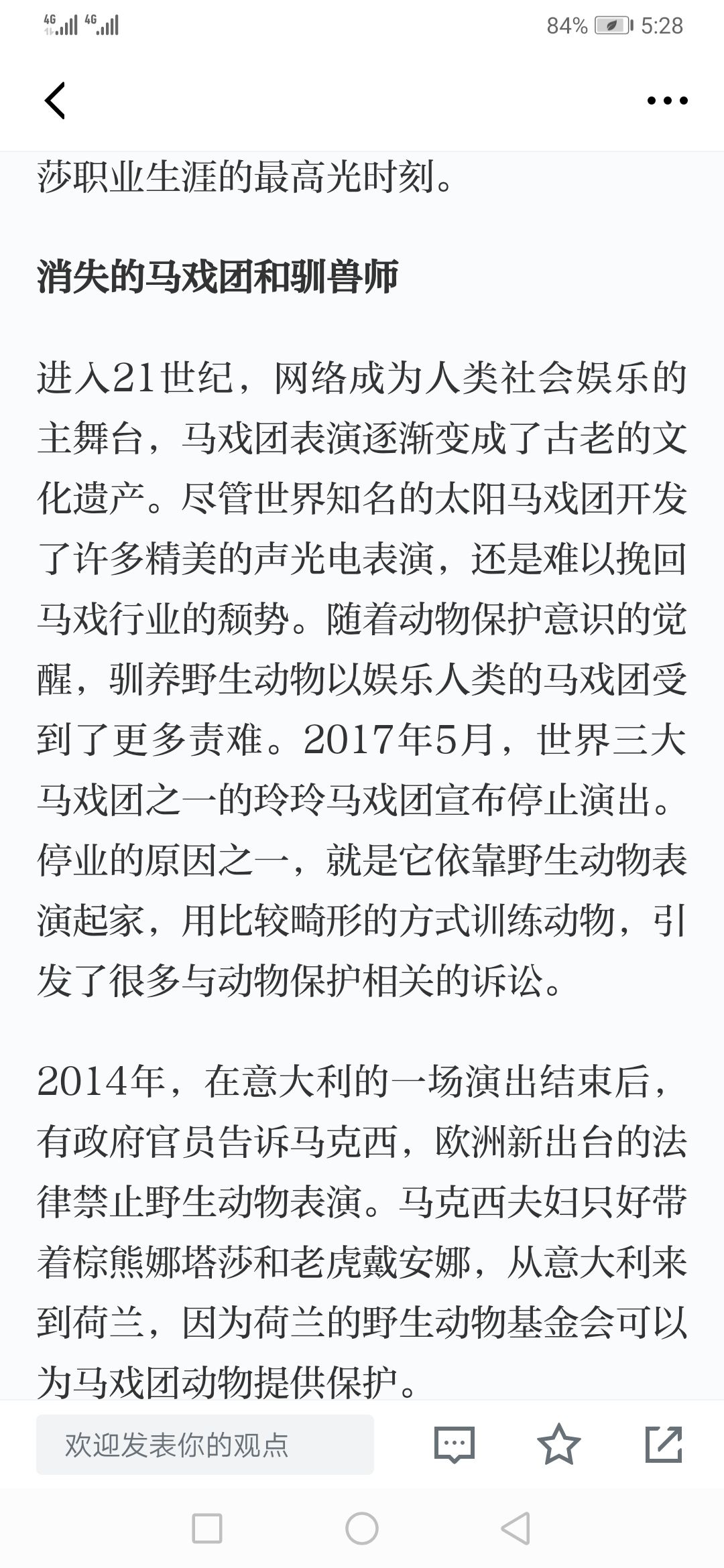Open recent apps from navigation bar
The width and height of the screenshot is (724, 1568).
[x=207, y=1529]
